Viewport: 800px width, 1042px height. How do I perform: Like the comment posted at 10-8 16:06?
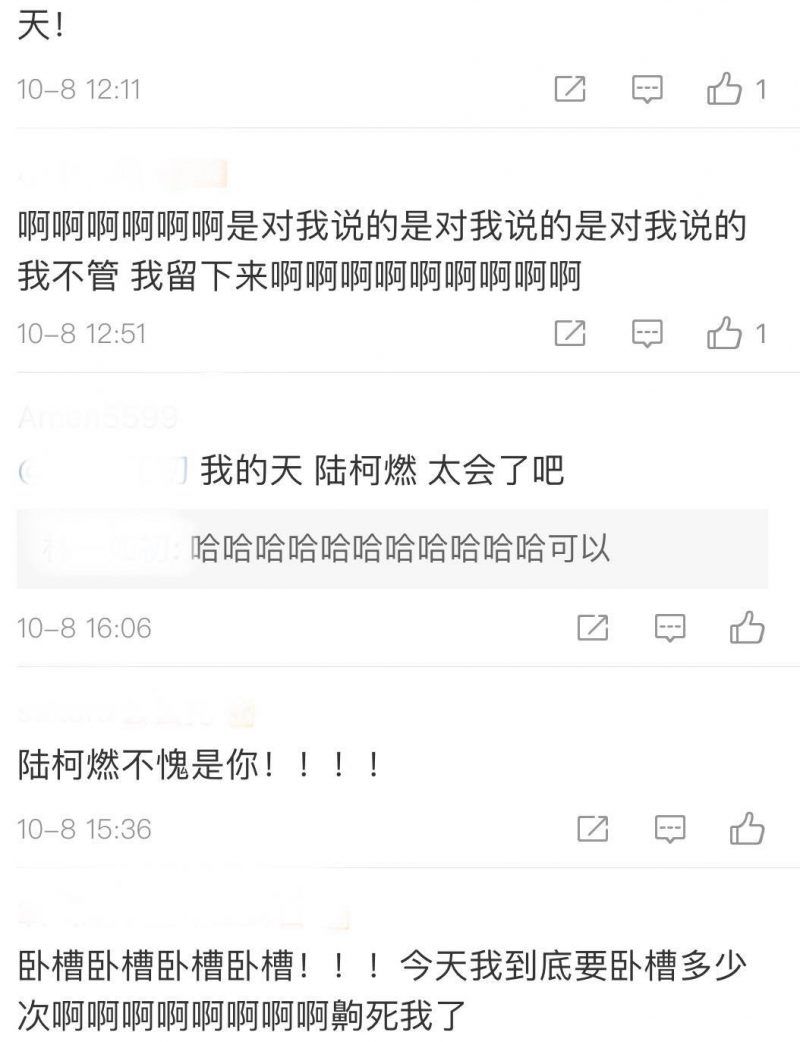click(748, 628)
